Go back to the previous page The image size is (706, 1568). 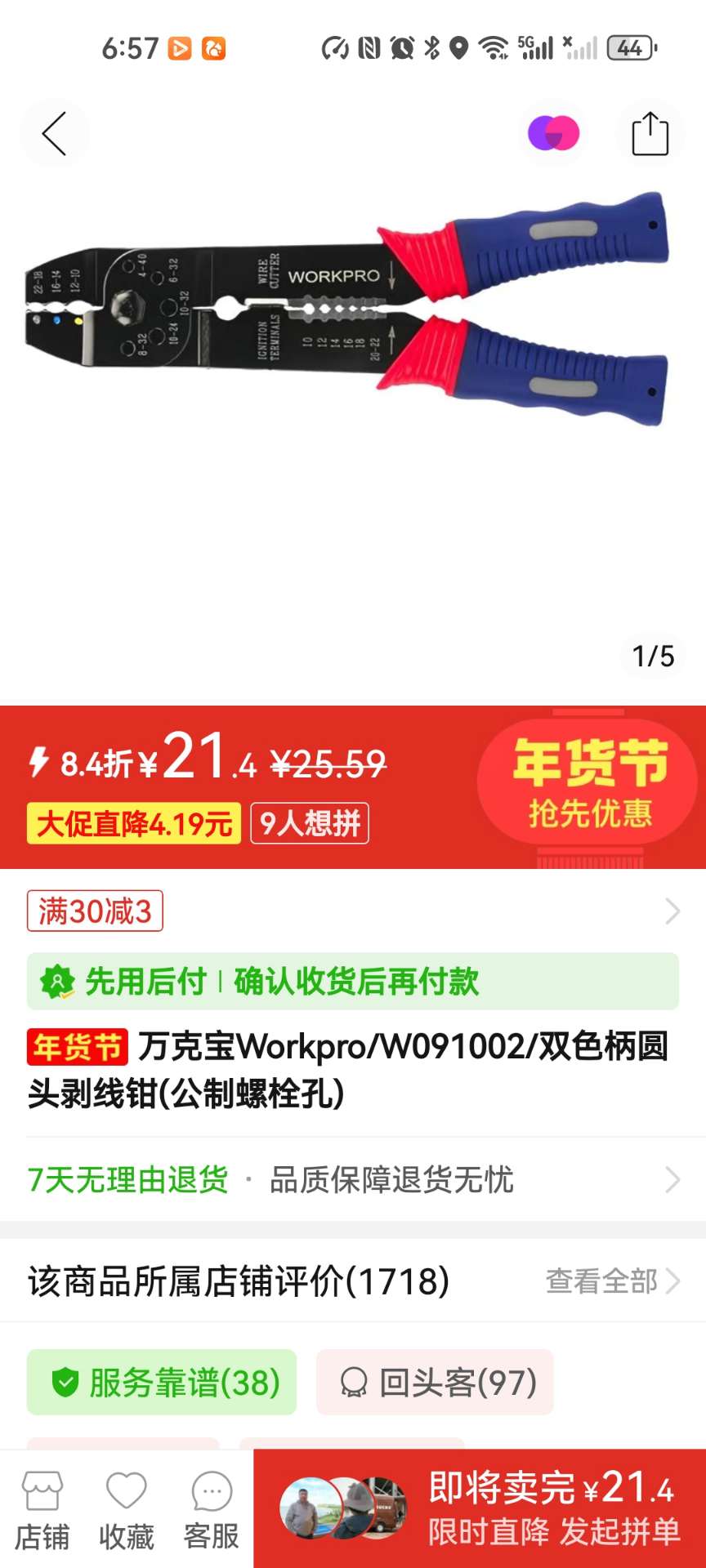click(x=54, y=134)
